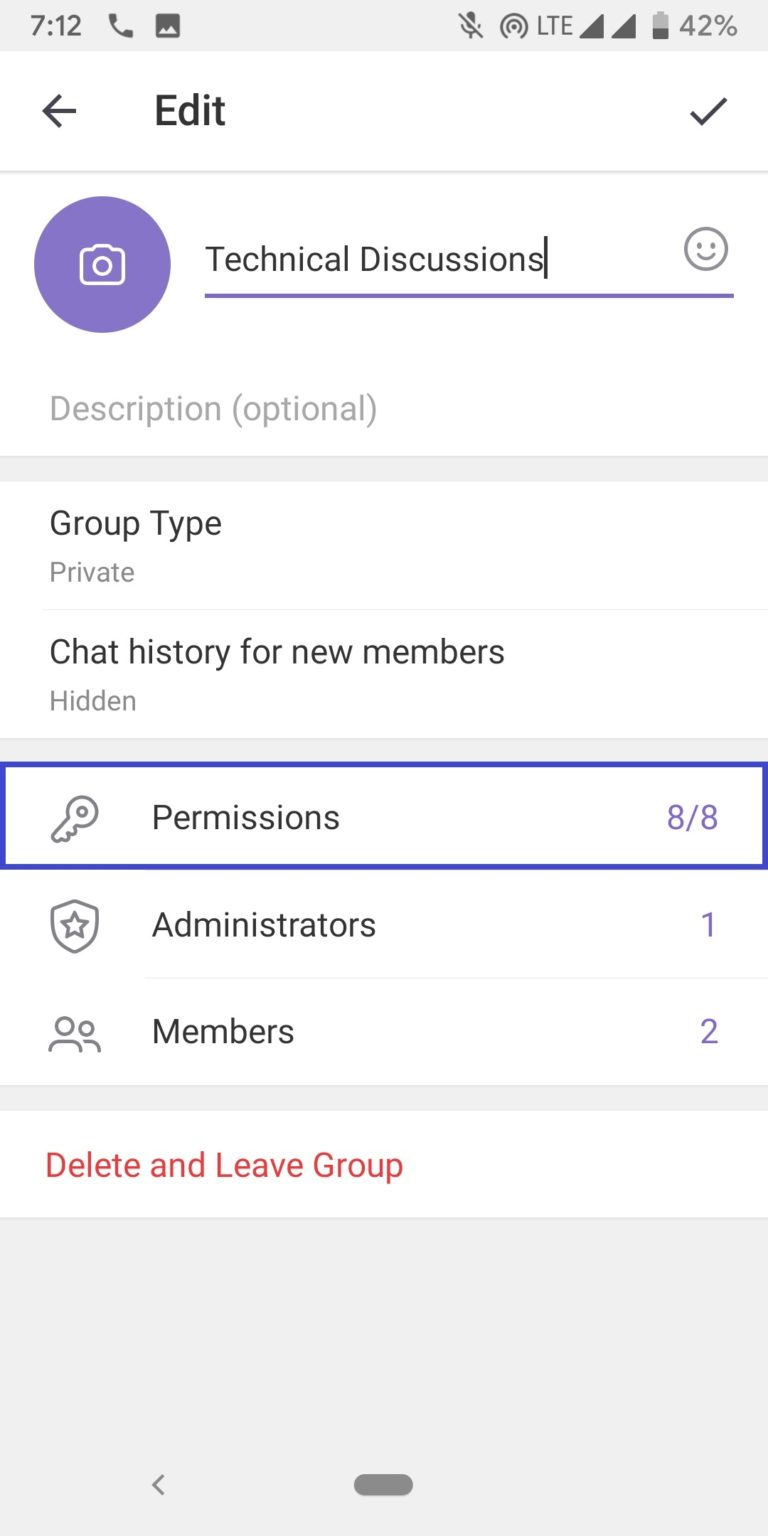Tap the system home pill
The height and width of the screenshot is (1536, 768).
[x=383, y=1484]
